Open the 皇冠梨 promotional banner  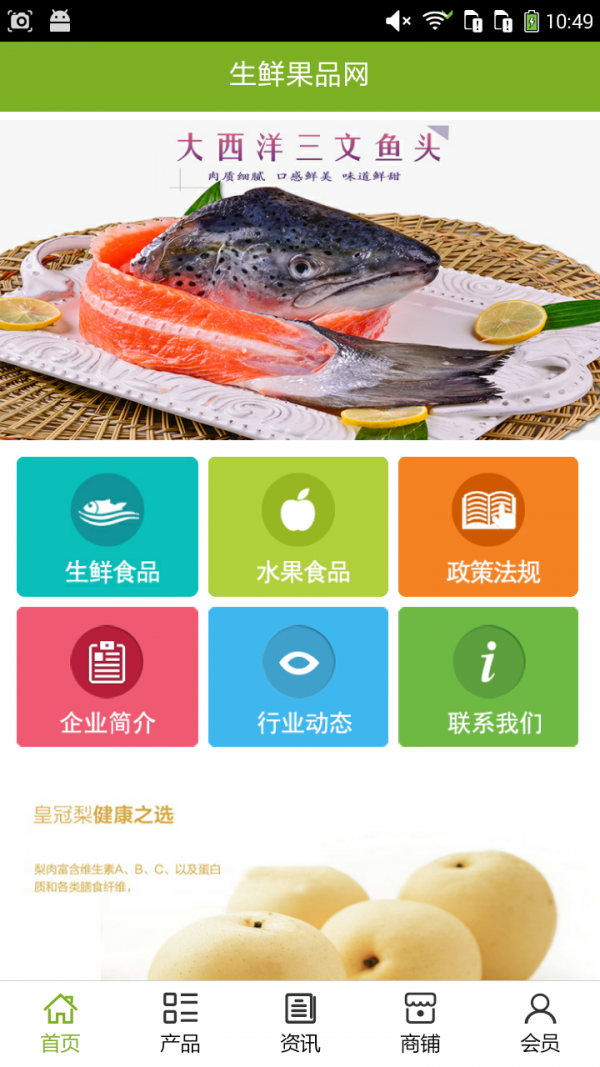[300, 880]
